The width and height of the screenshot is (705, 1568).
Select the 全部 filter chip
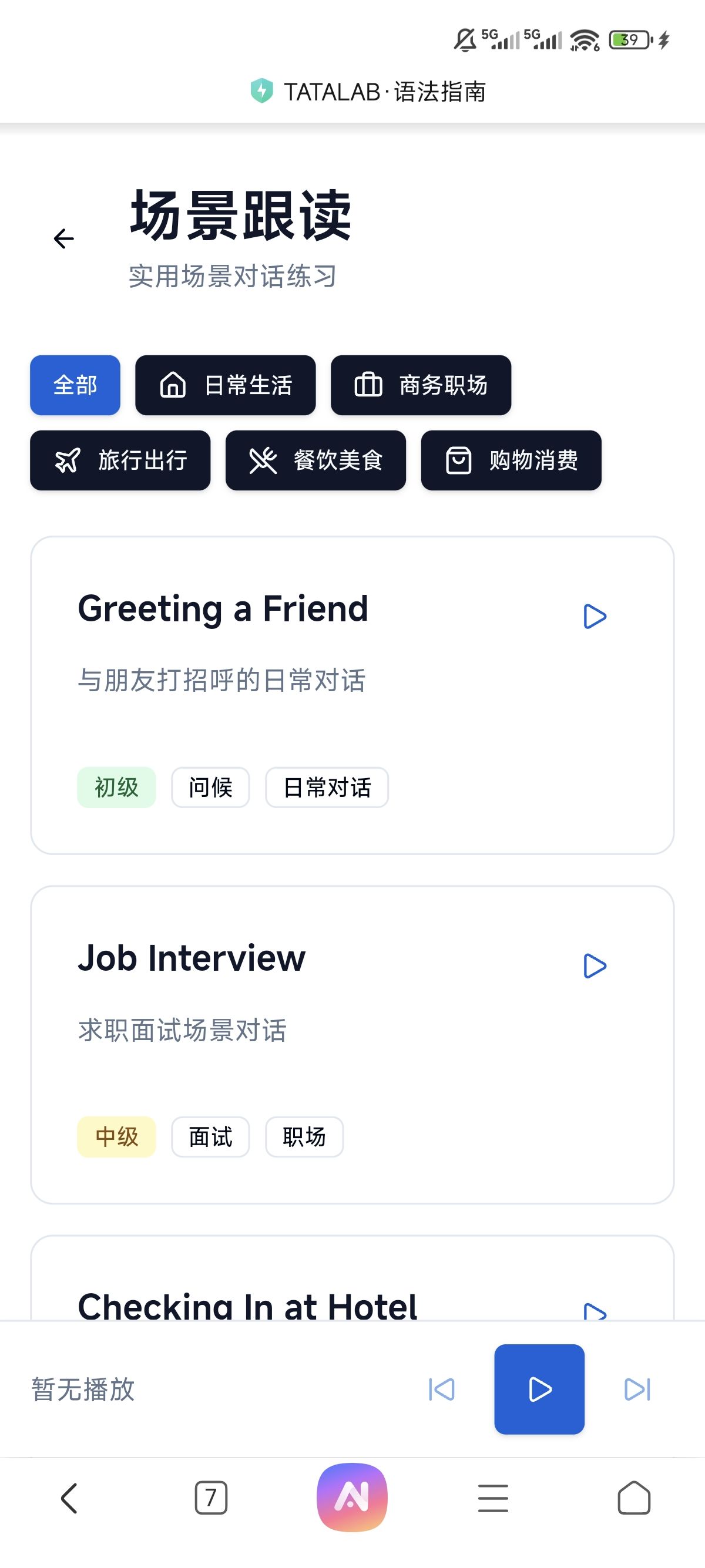[75, 385]
